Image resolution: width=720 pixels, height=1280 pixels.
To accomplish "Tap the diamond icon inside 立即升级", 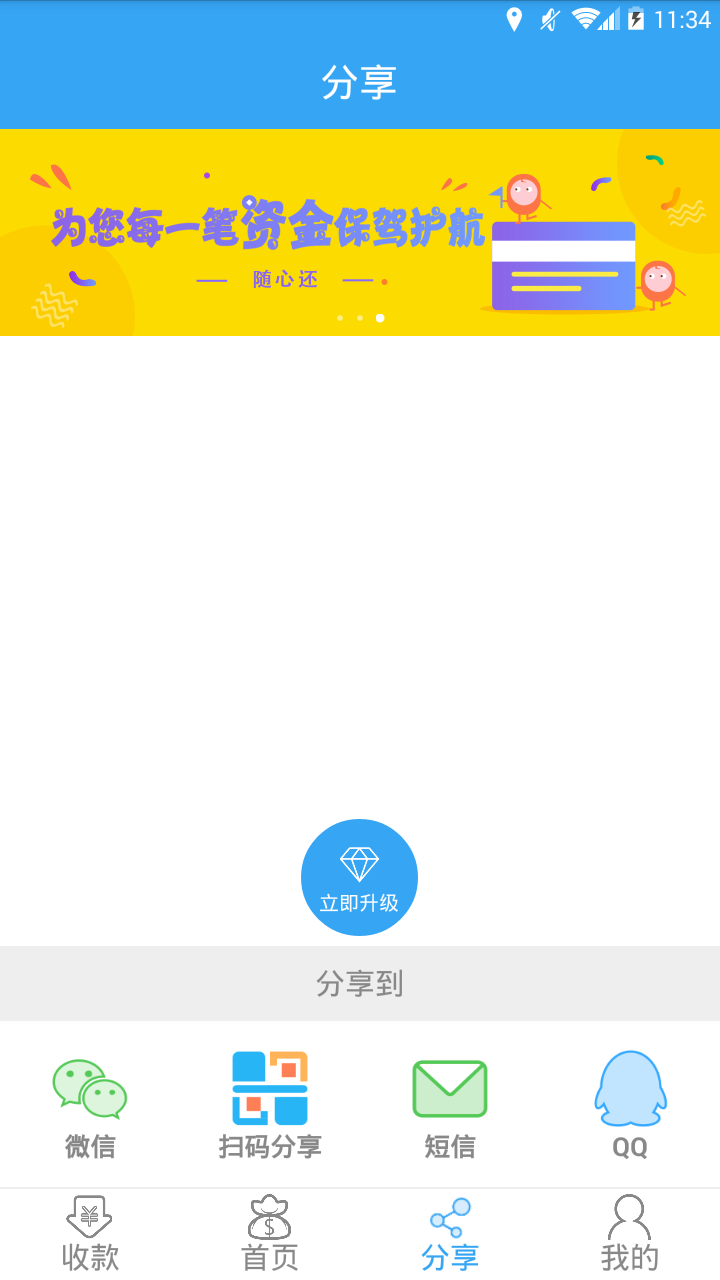I will [x=359, y=862].
